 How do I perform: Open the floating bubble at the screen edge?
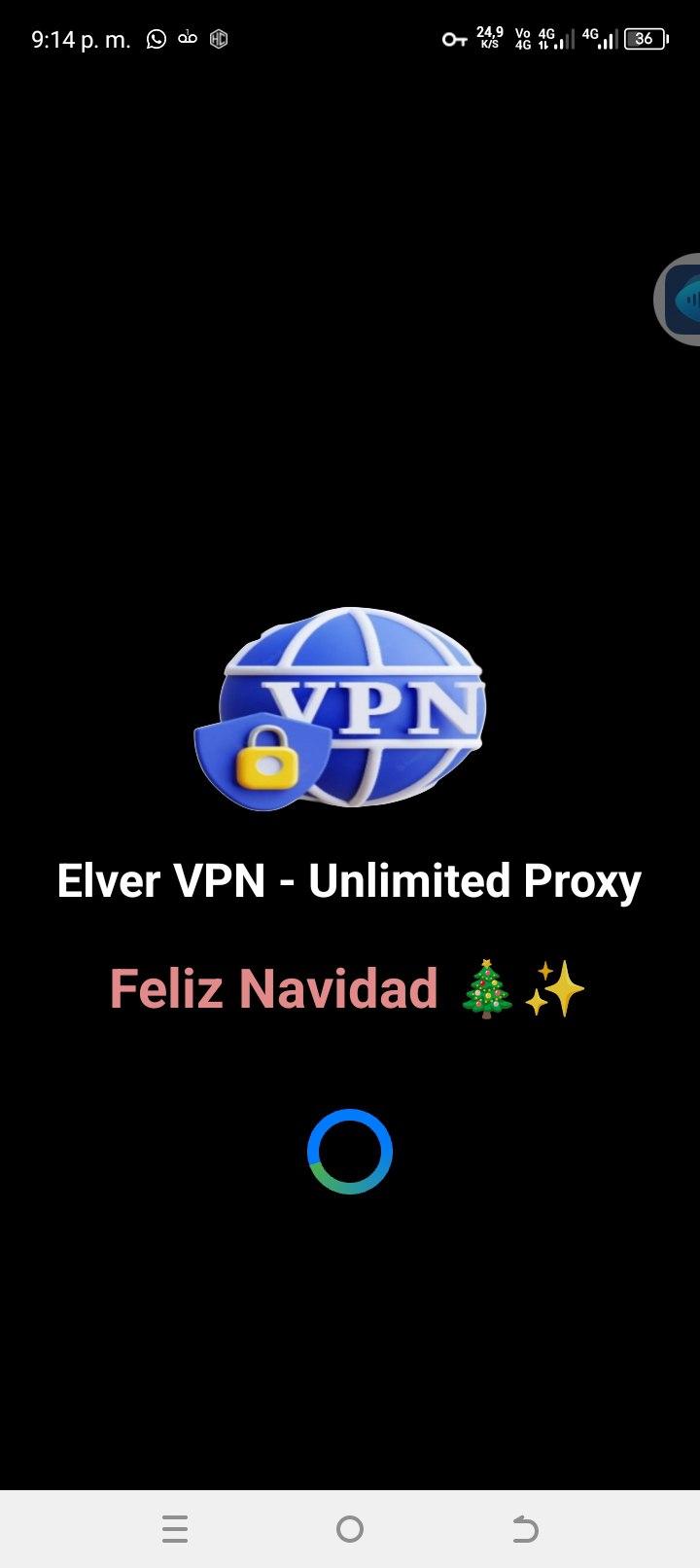(681, 300)
